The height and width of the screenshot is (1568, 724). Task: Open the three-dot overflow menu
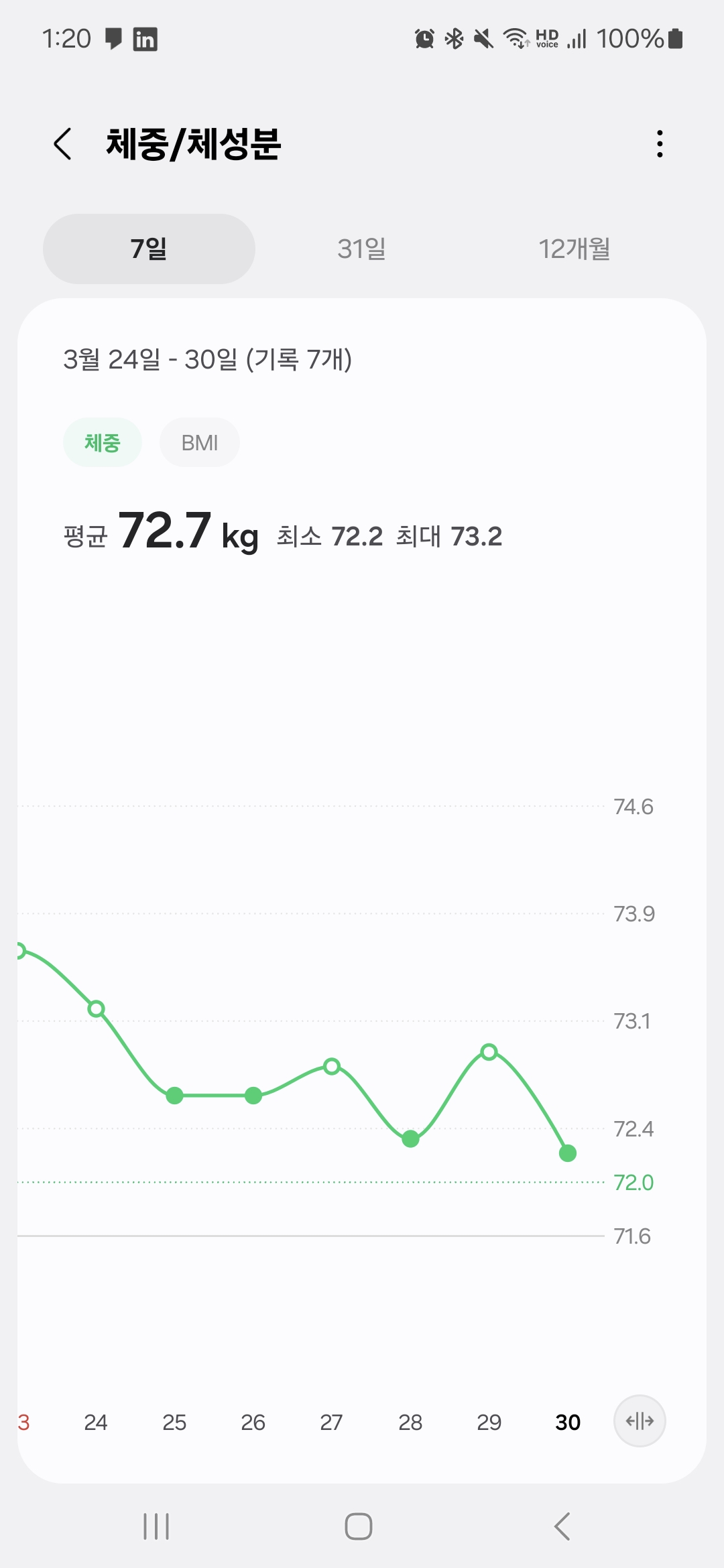660,144
